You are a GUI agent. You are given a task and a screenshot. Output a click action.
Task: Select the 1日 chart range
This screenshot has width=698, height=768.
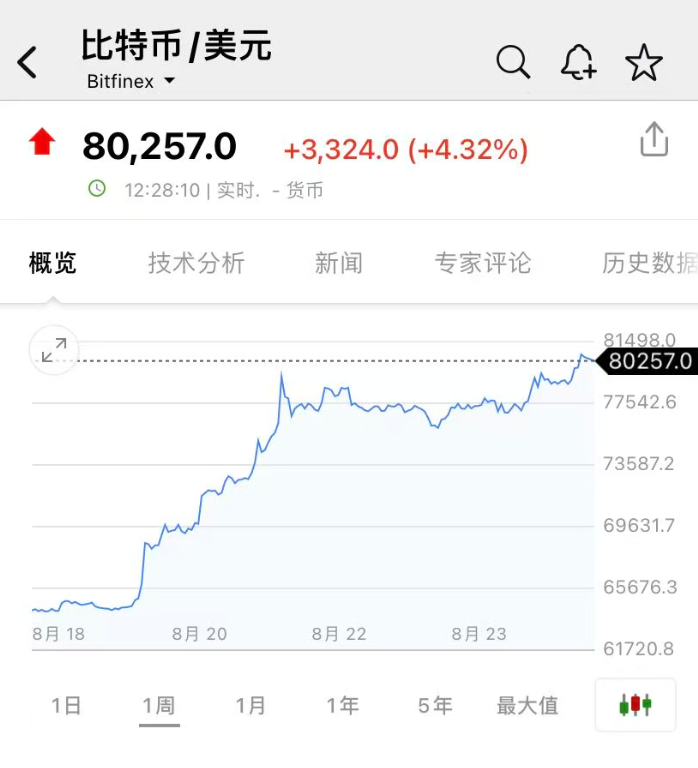click(x=66, y=706)
